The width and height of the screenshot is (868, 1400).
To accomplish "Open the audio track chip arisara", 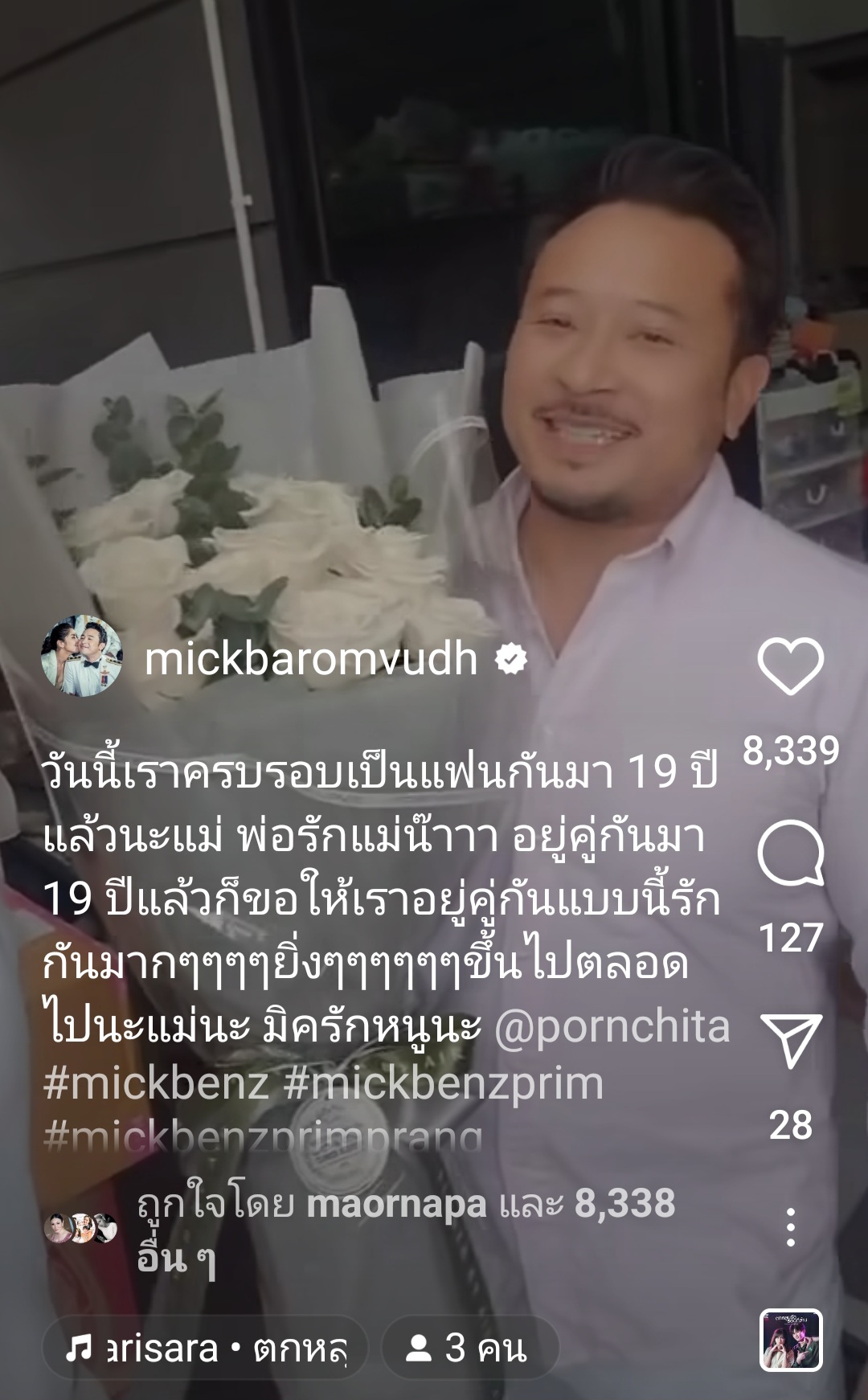I will tap(205, 1348).
